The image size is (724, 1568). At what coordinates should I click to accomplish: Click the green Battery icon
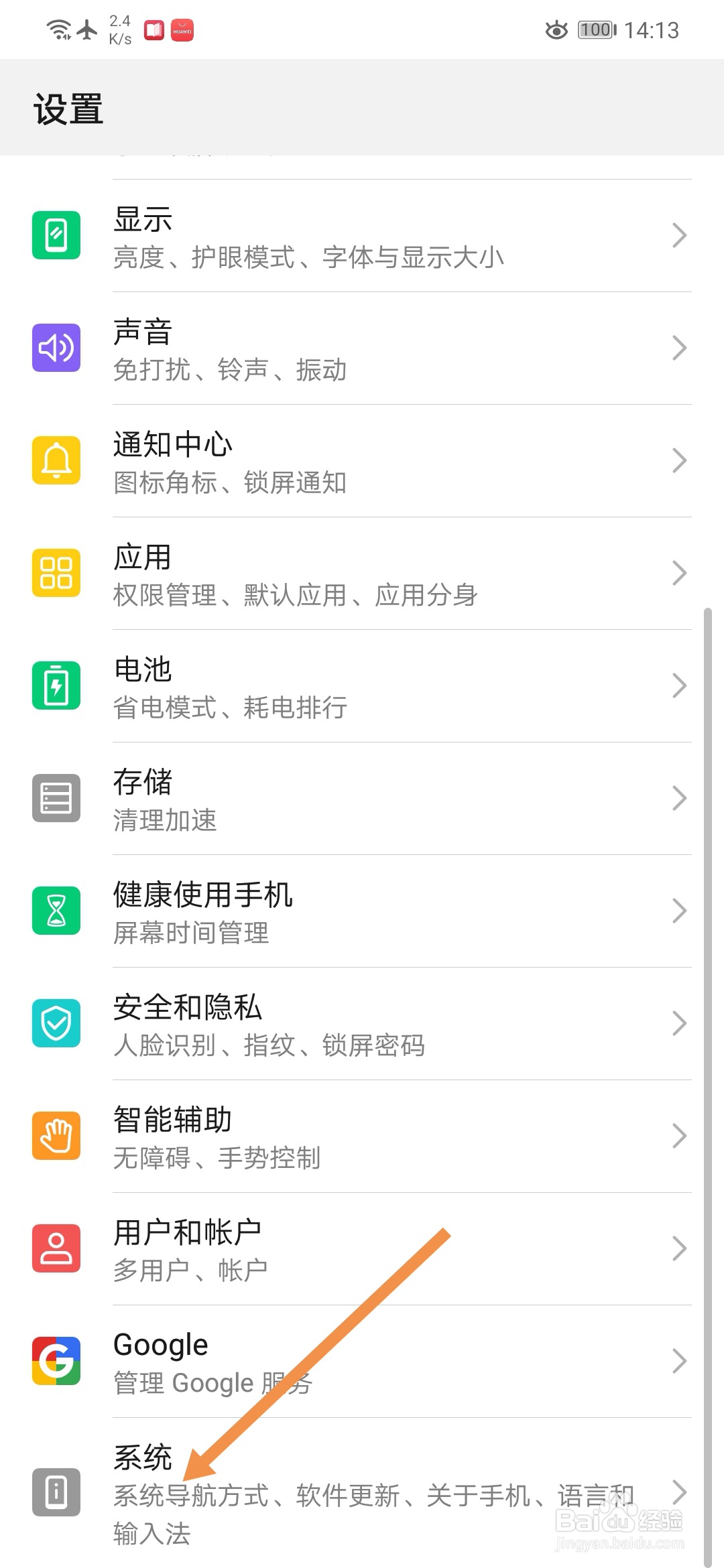[56, 685]
